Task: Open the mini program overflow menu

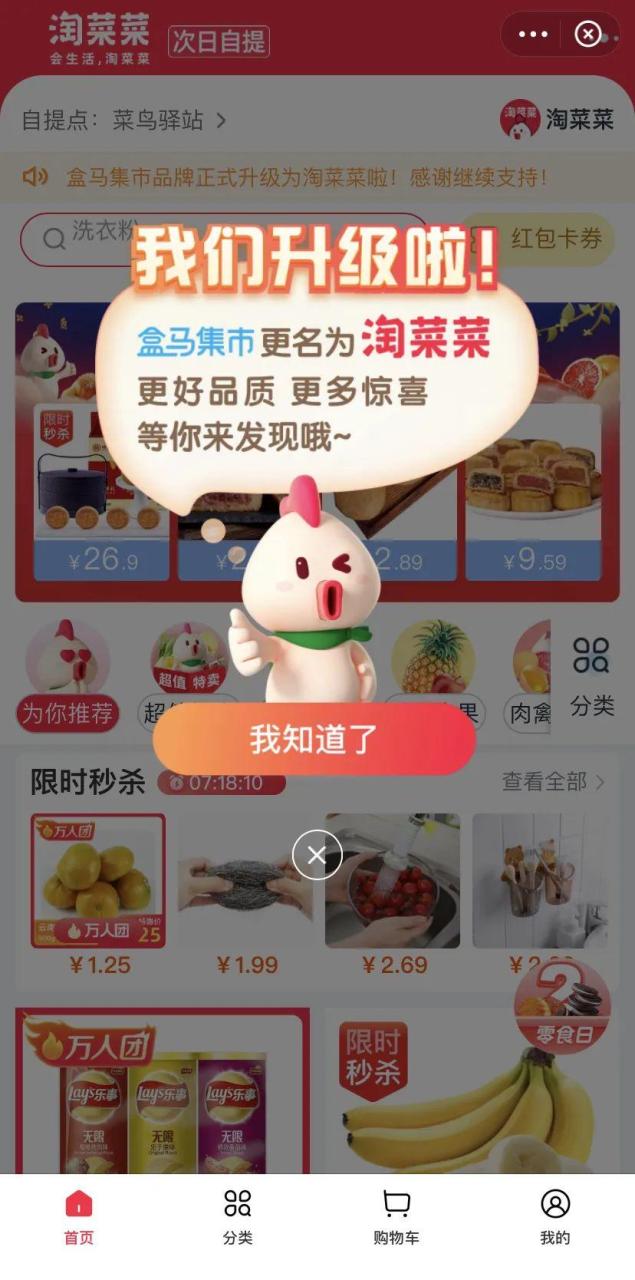Action: (x=533, y=34)
